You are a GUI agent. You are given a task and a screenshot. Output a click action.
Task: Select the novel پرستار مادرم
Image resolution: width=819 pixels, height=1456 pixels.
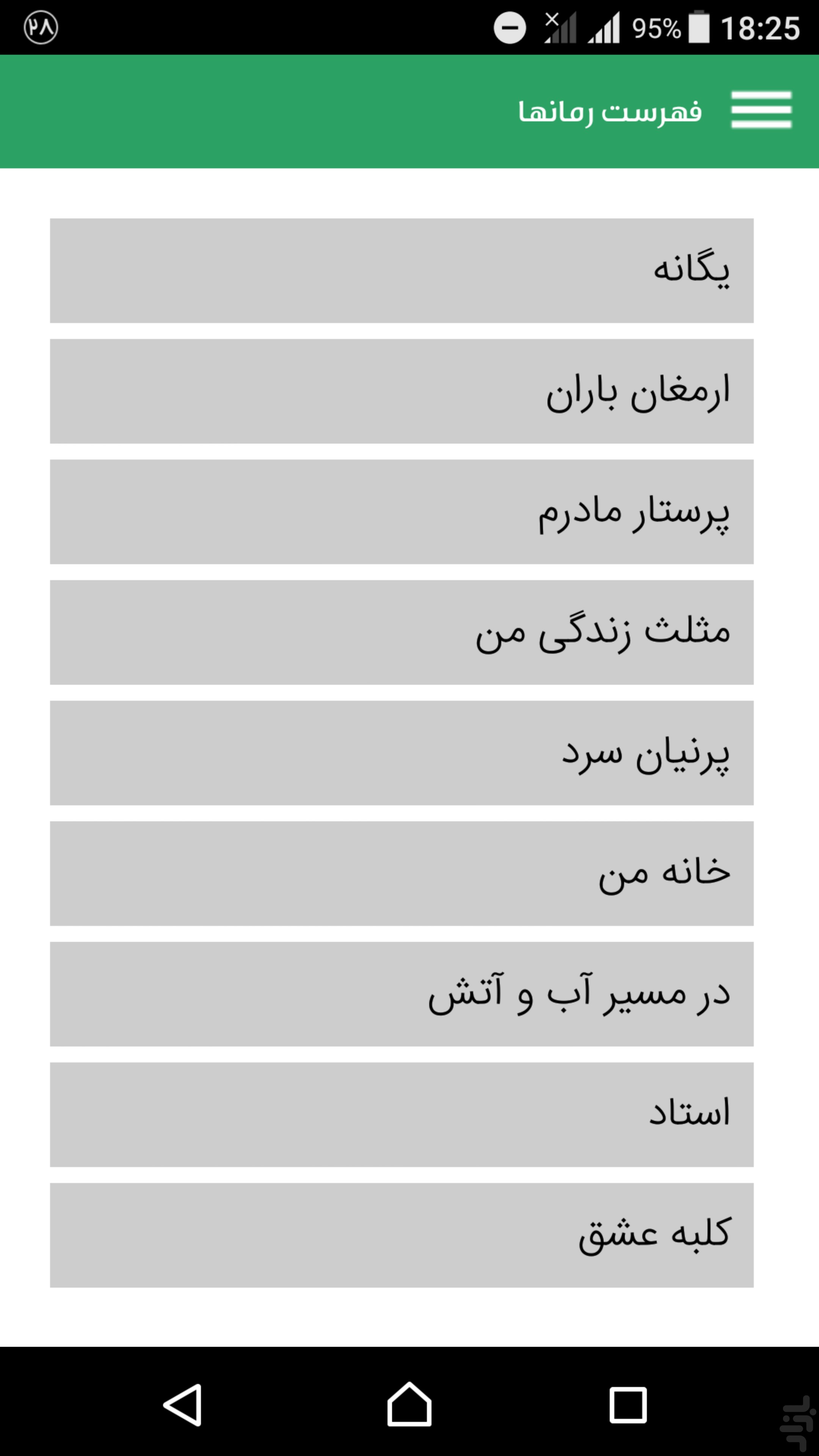point(401,511)
